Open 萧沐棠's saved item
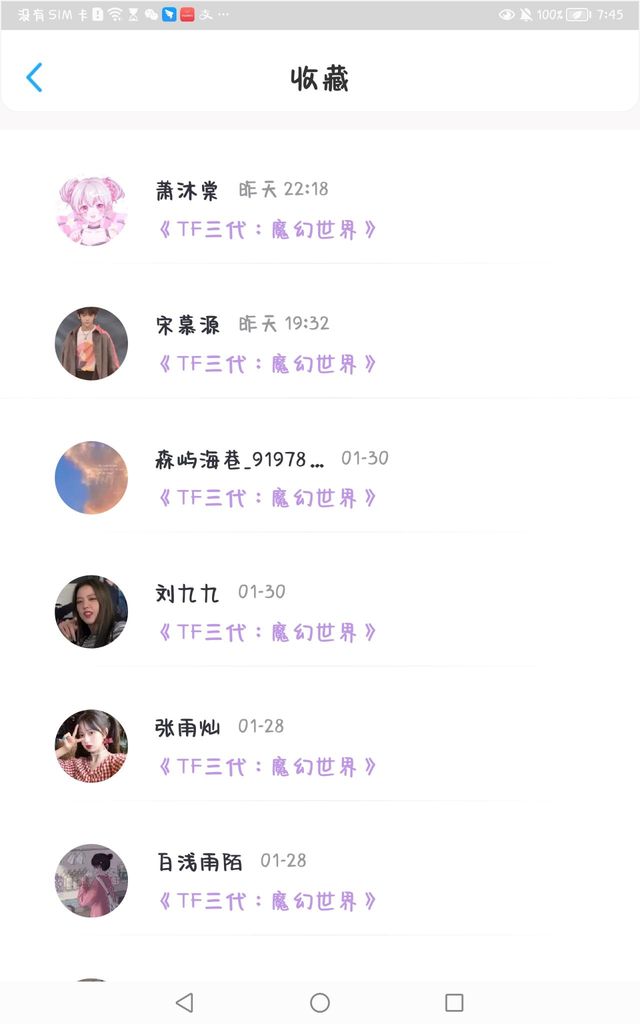The image size is (640, 1024). coord(320,210)
